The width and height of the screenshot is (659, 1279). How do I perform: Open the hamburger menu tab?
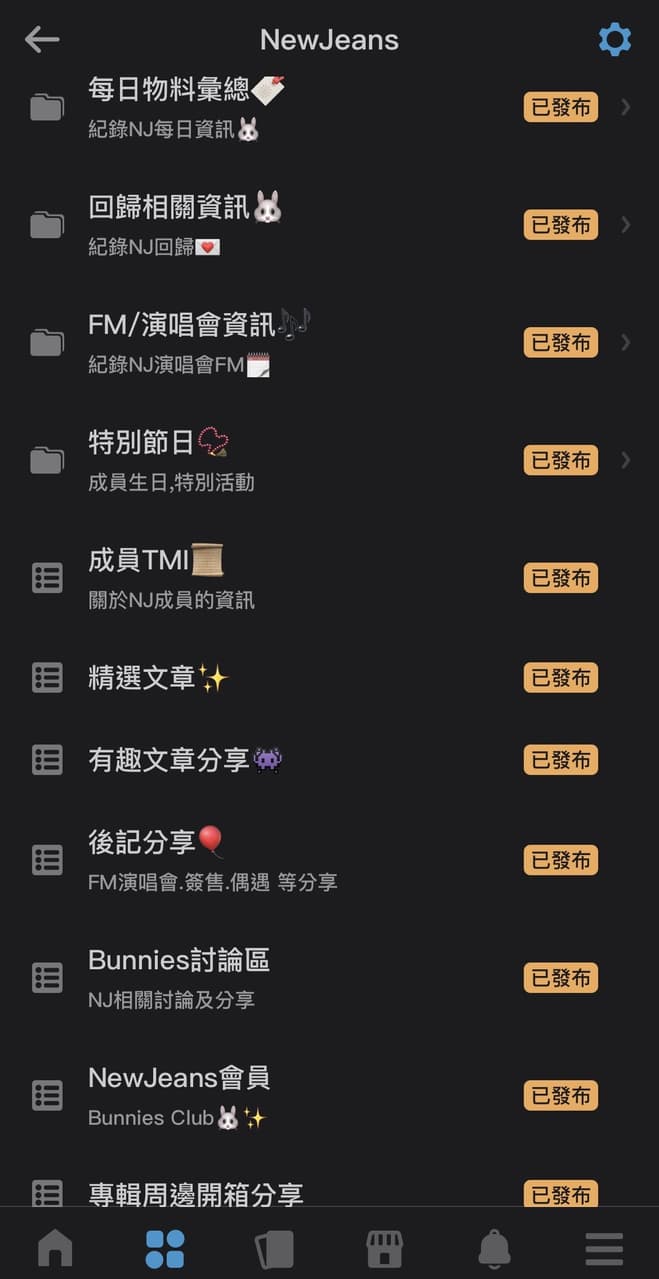pos(604,1248)
